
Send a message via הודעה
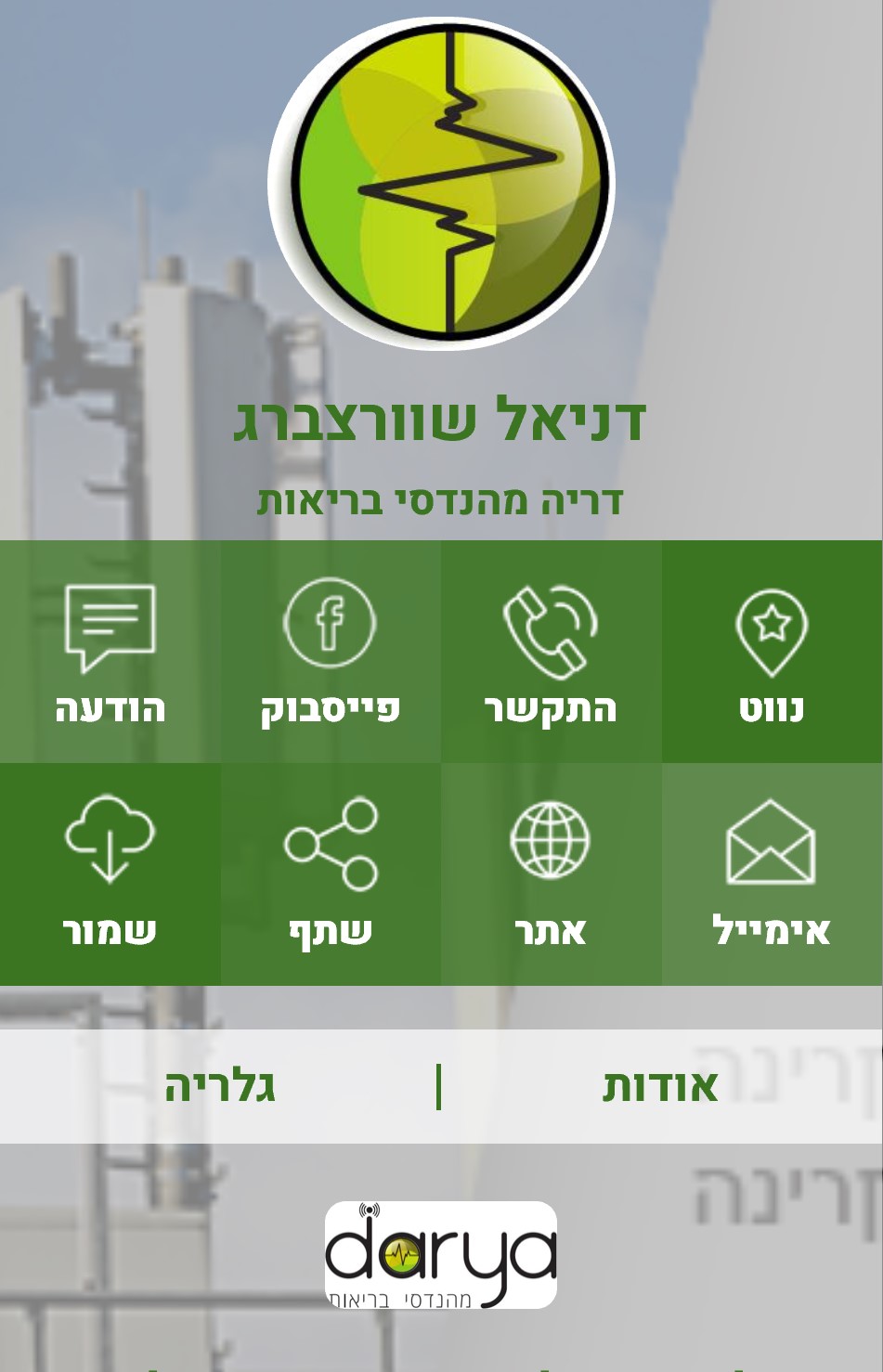click(x=110, y=652)
